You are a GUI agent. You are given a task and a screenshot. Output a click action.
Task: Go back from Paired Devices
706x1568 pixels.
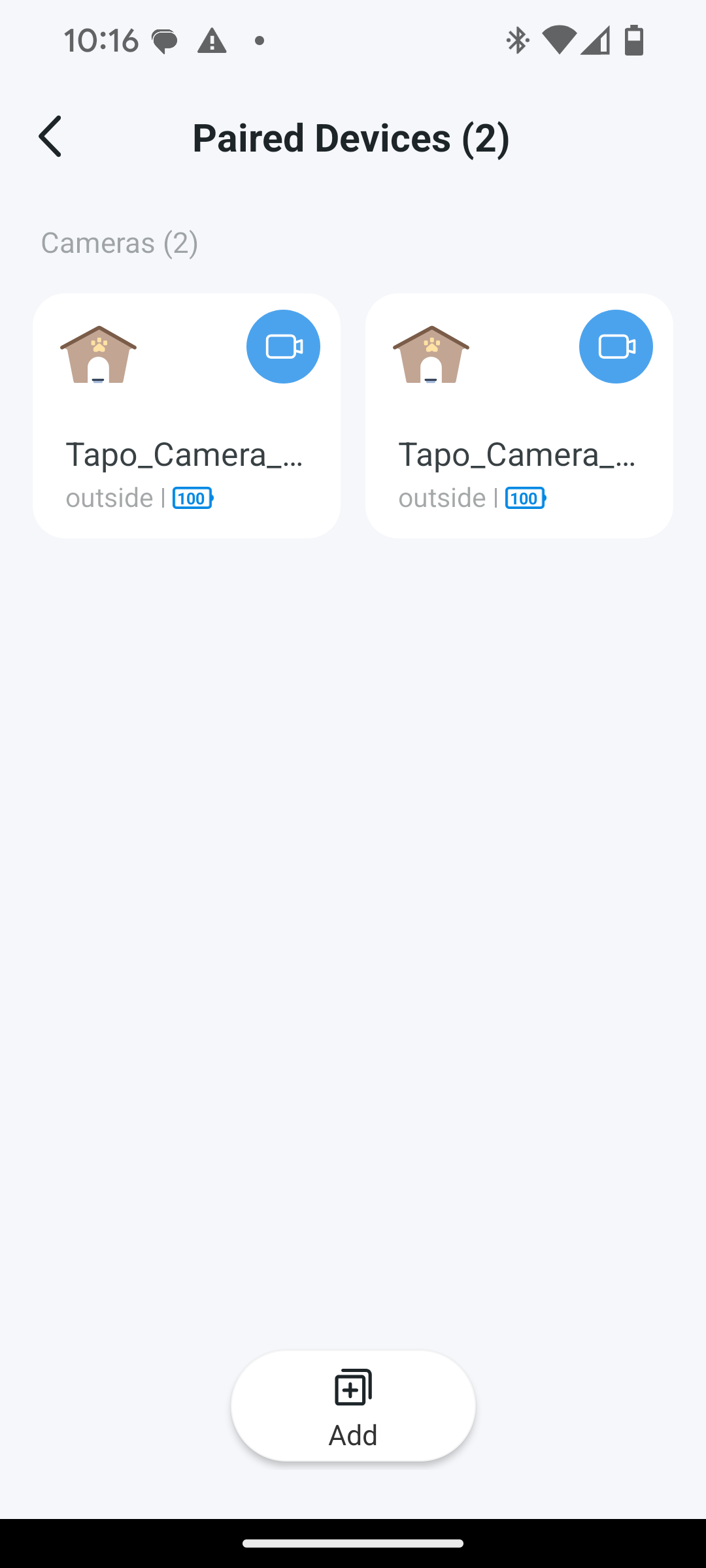[50, 137]
